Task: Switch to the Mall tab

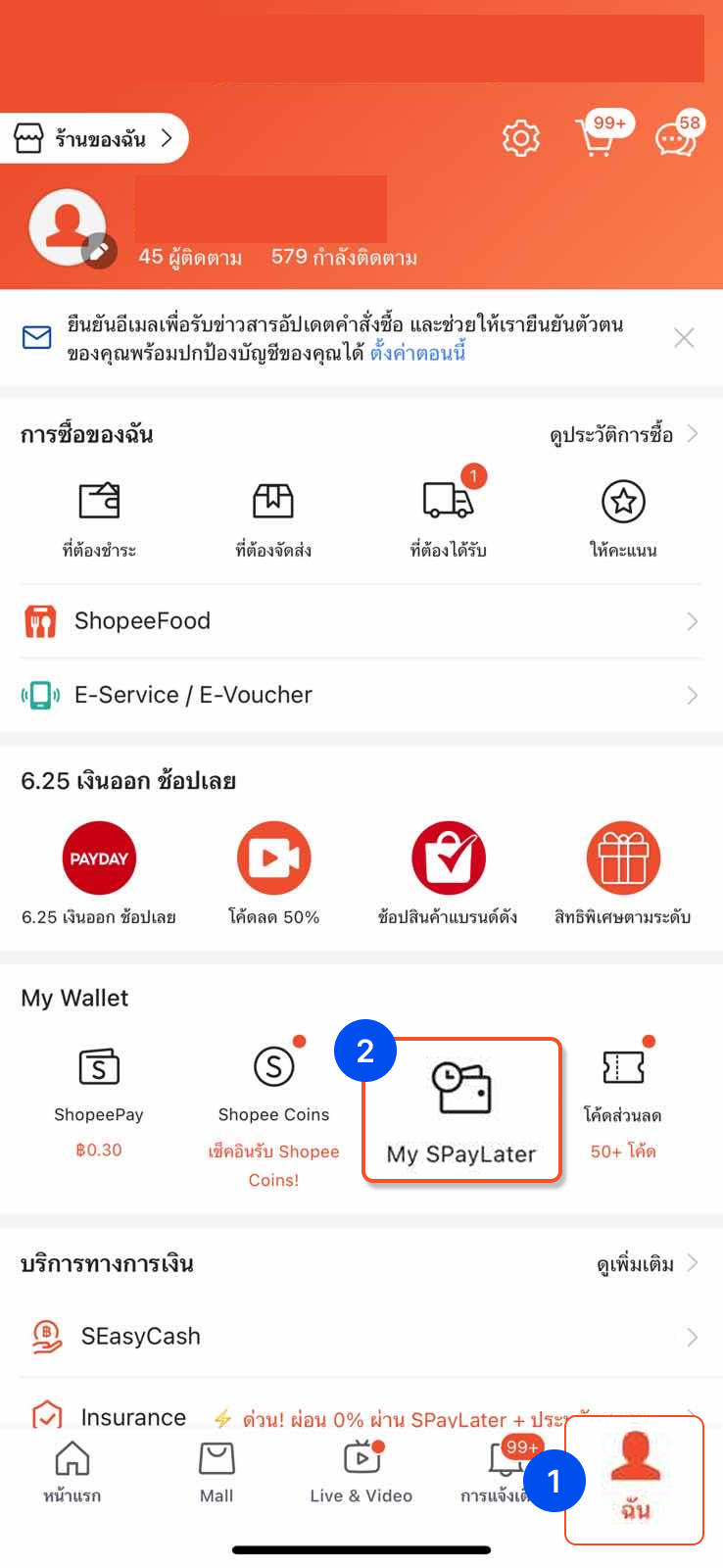Action: click(x=217, y=1473)
